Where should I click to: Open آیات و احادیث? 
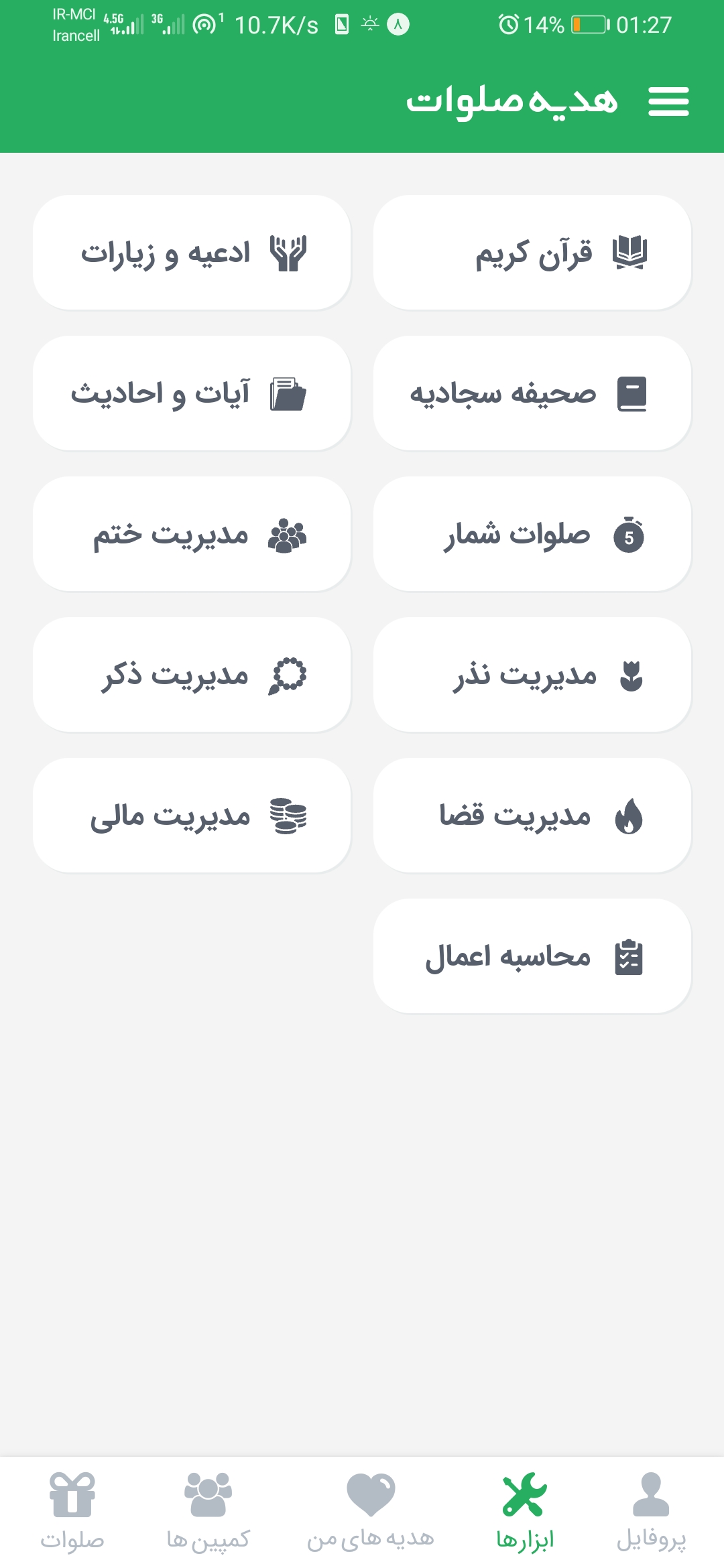click(x=192, y=393)
